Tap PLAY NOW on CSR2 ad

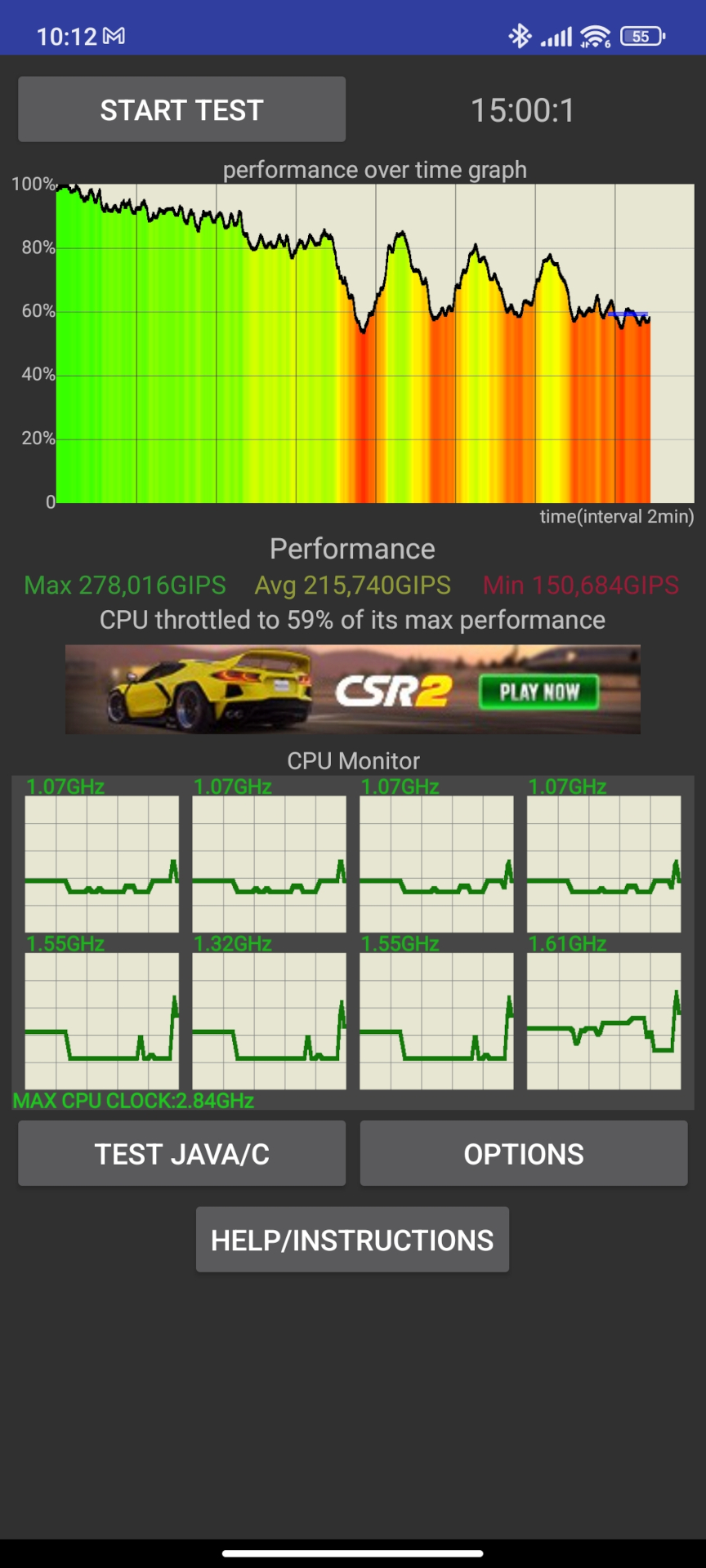coord(538,692)
